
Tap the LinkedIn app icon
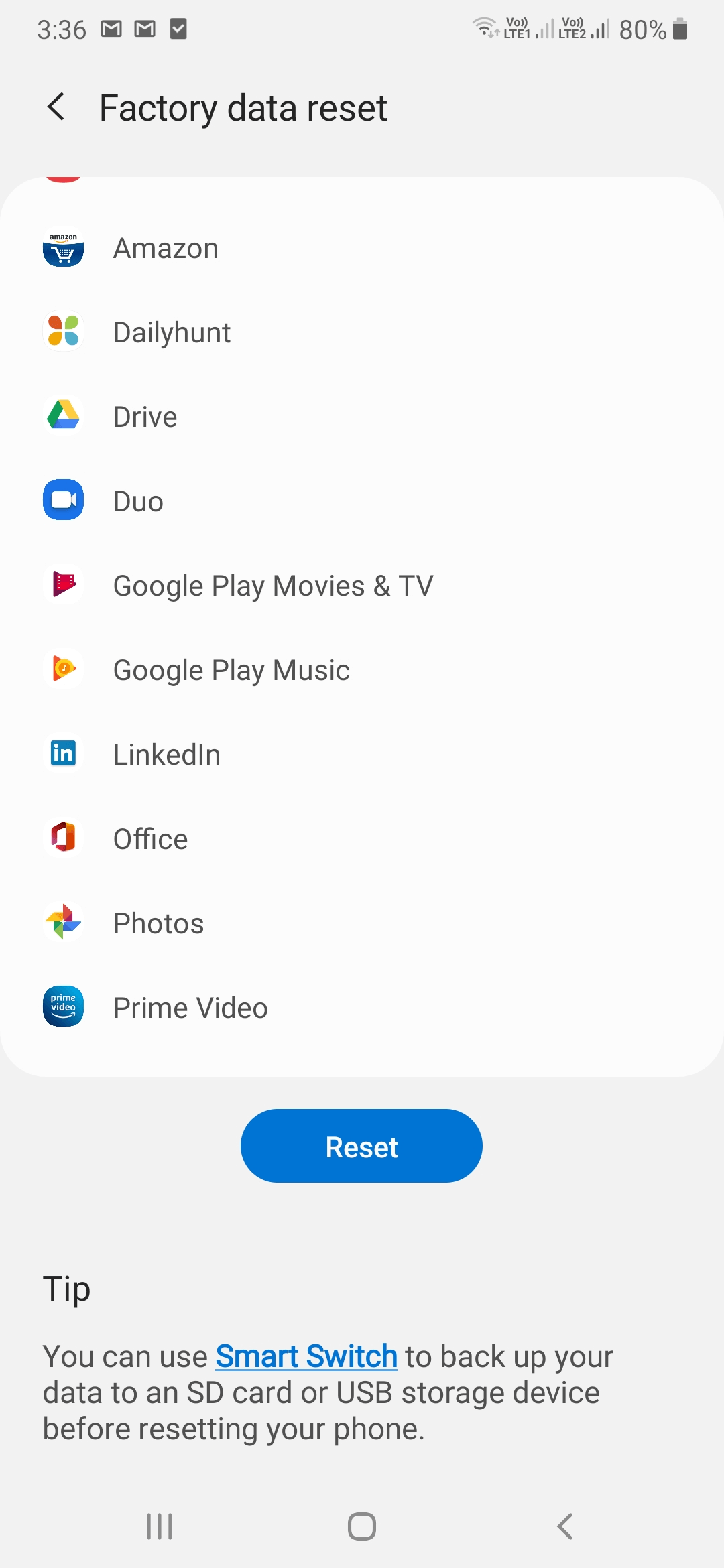62,754
